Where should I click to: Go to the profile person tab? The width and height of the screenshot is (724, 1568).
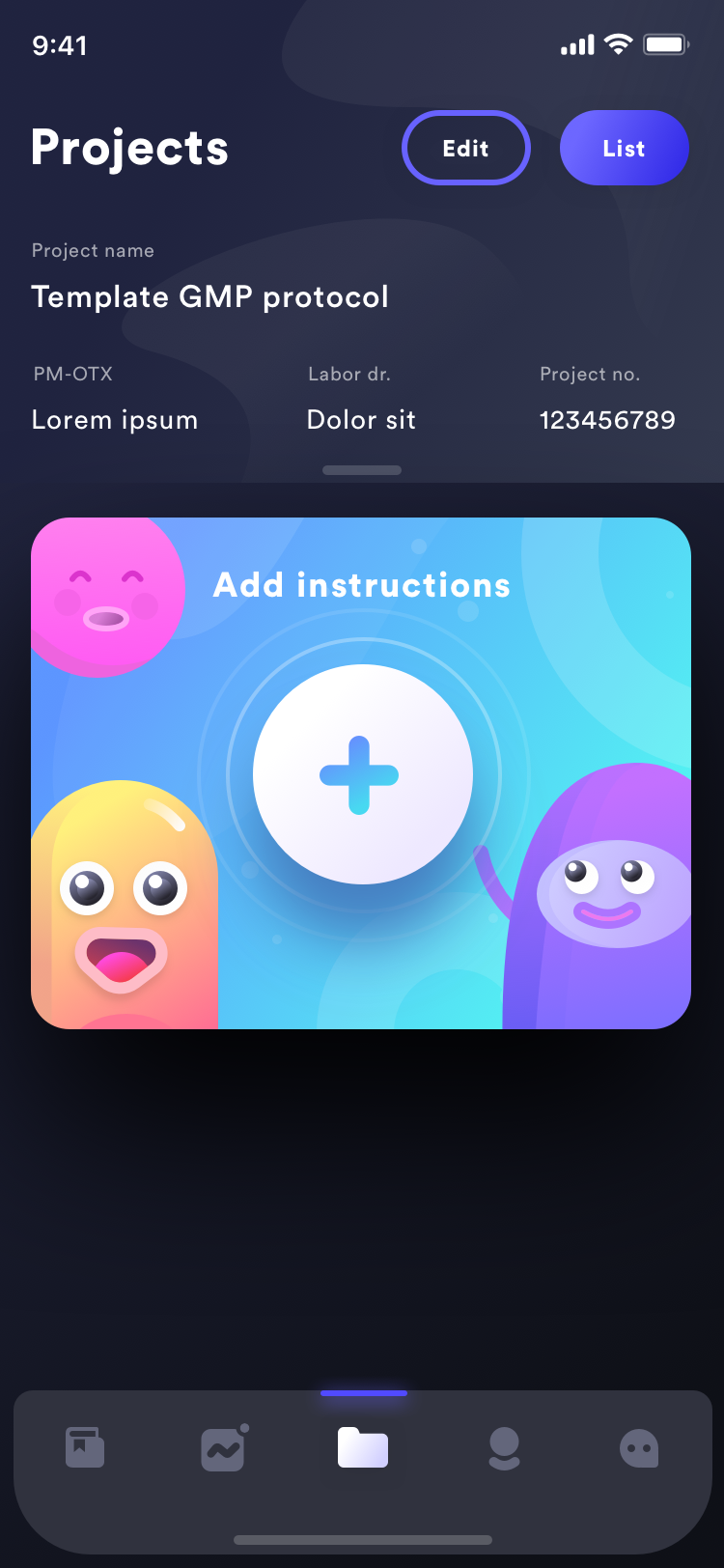click(x=504, y=1448)
